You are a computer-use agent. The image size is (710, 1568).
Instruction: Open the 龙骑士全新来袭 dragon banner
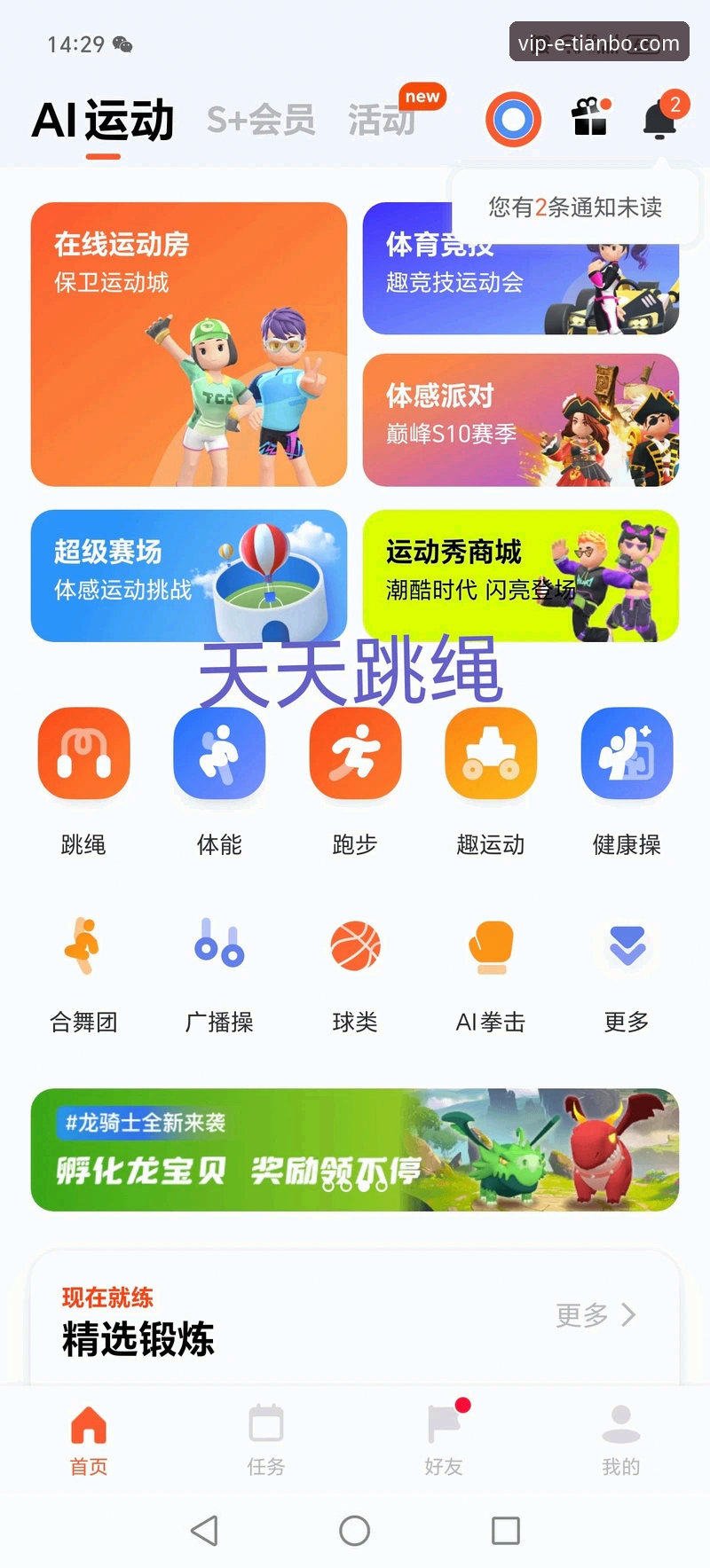click(x=354, y=1150)
